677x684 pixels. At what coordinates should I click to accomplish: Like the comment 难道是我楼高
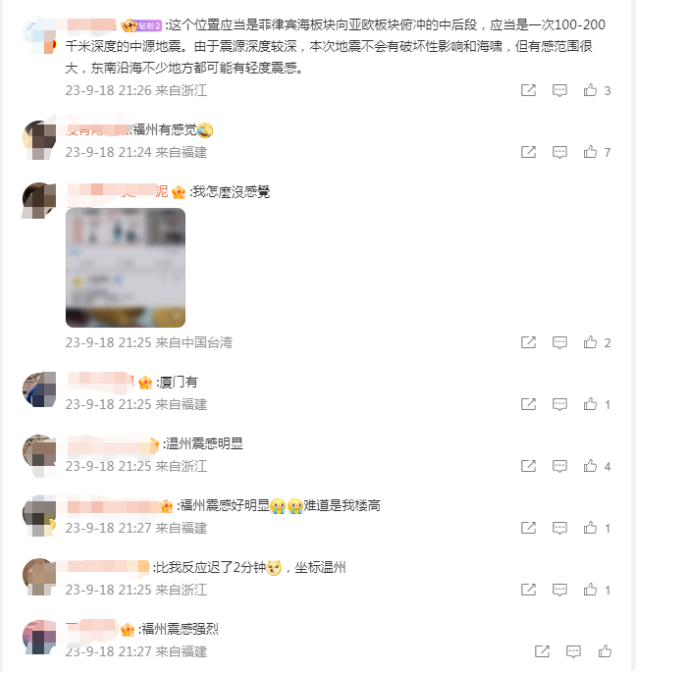coord(590,528)
